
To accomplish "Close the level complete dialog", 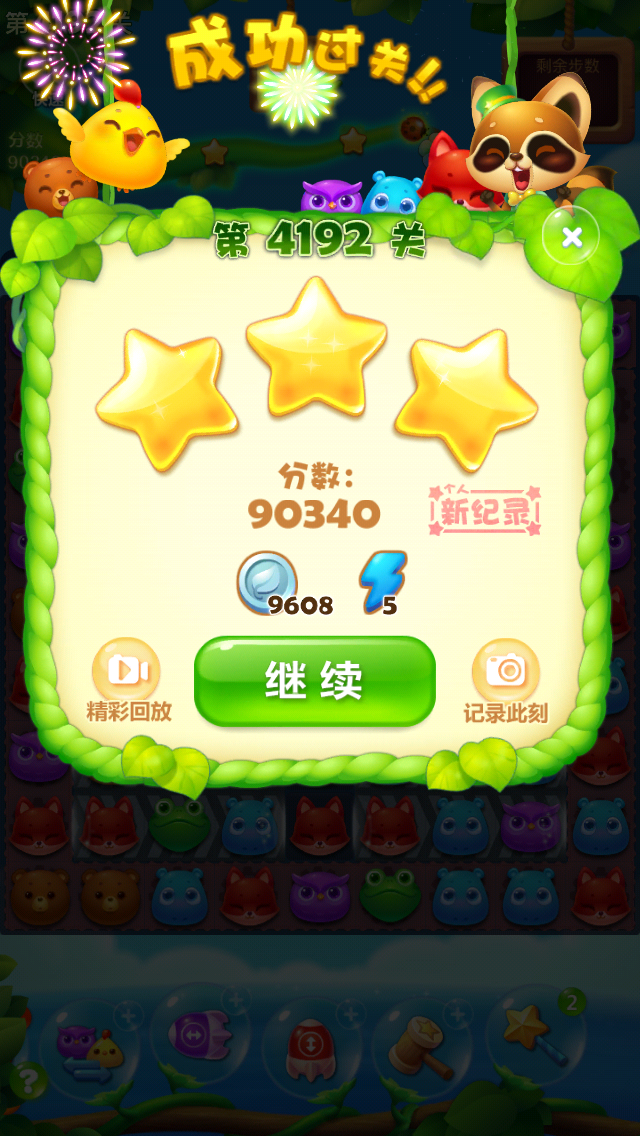I will point(571,237).
